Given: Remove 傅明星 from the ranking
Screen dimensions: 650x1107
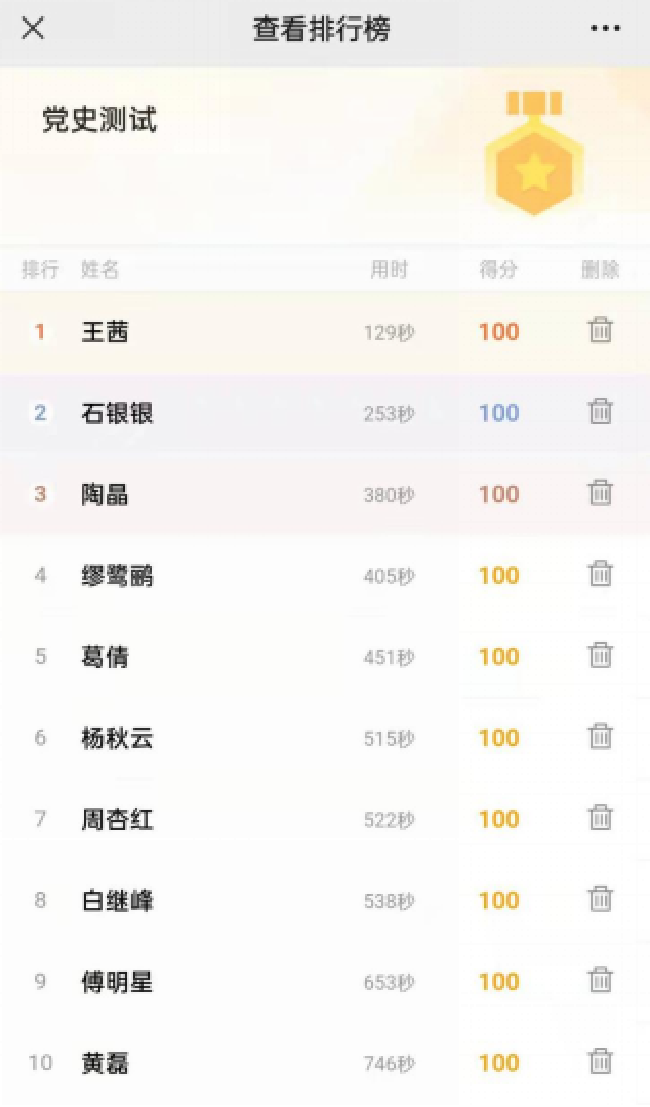Looking at the screenshot, I should [x=600, y=980].
